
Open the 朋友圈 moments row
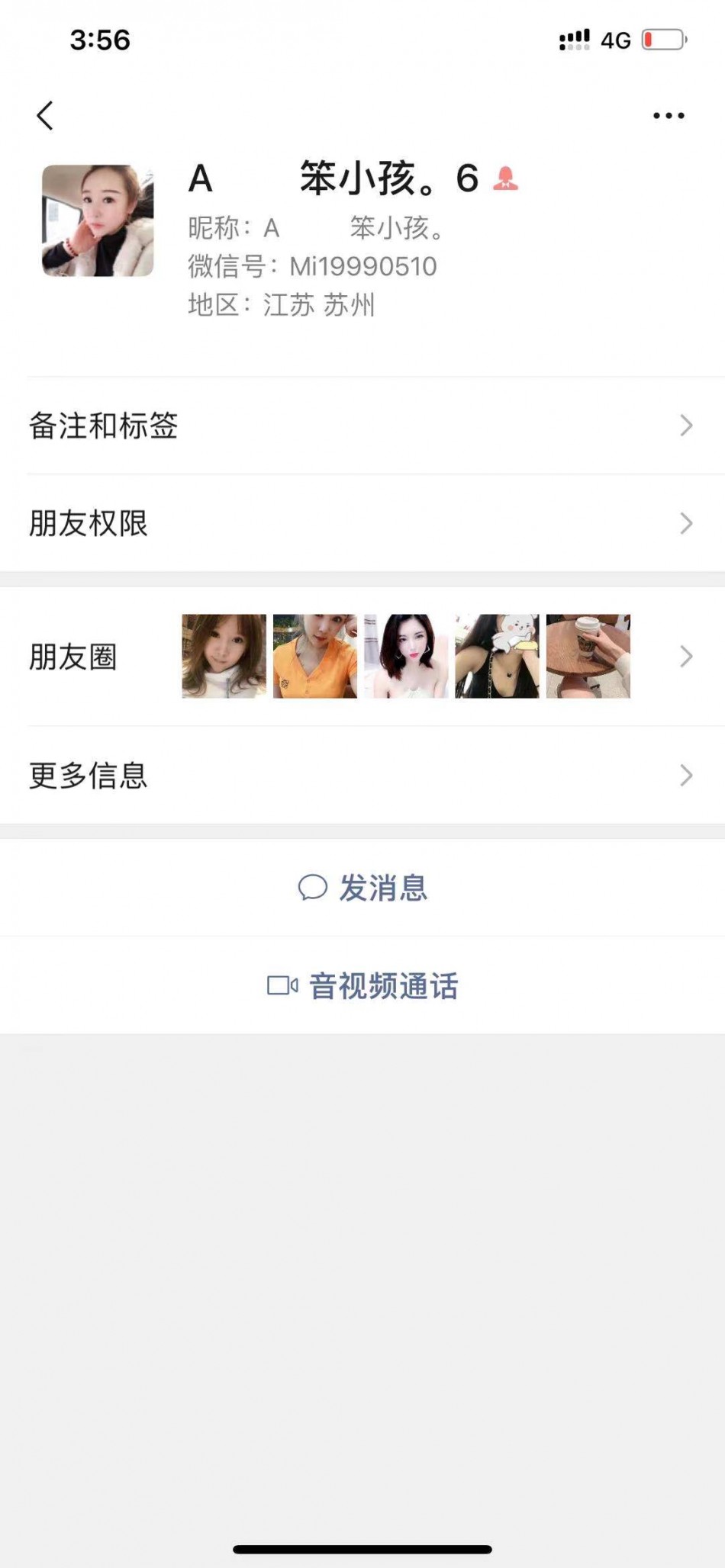coord(362,657)
